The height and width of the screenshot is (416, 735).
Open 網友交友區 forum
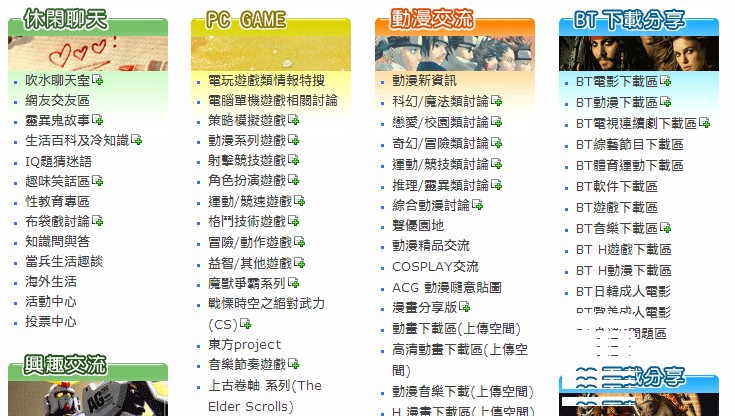[x=57, y=100]
